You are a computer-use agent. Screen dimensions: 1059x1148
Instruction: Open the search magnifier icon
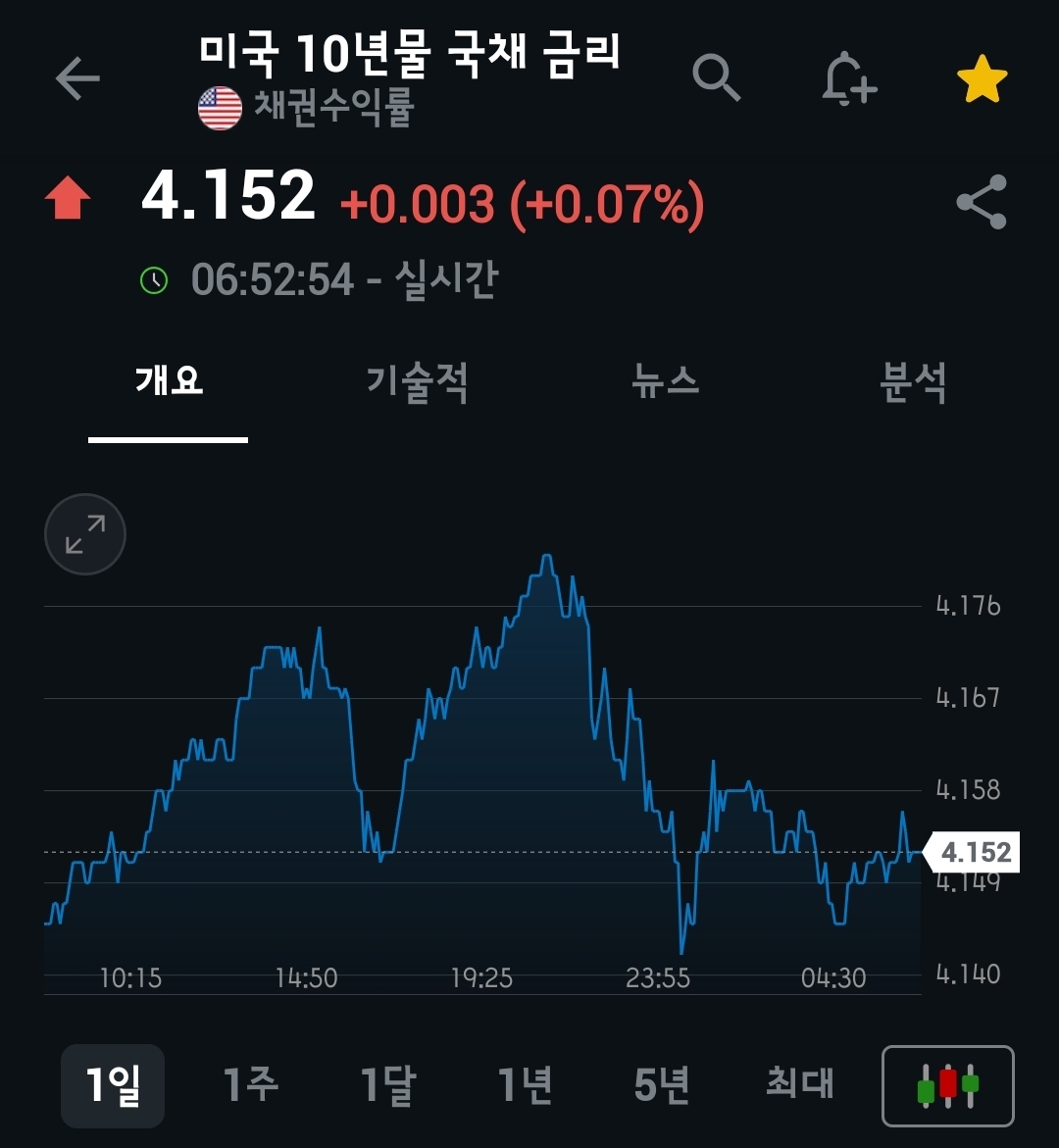click(x=716, y=78)
